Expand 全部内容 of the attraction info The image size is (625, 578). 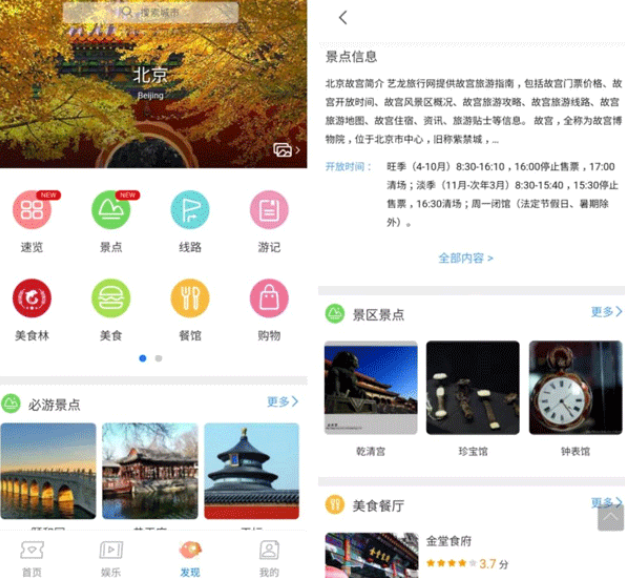pyautogui.click(x=466, y=258)
